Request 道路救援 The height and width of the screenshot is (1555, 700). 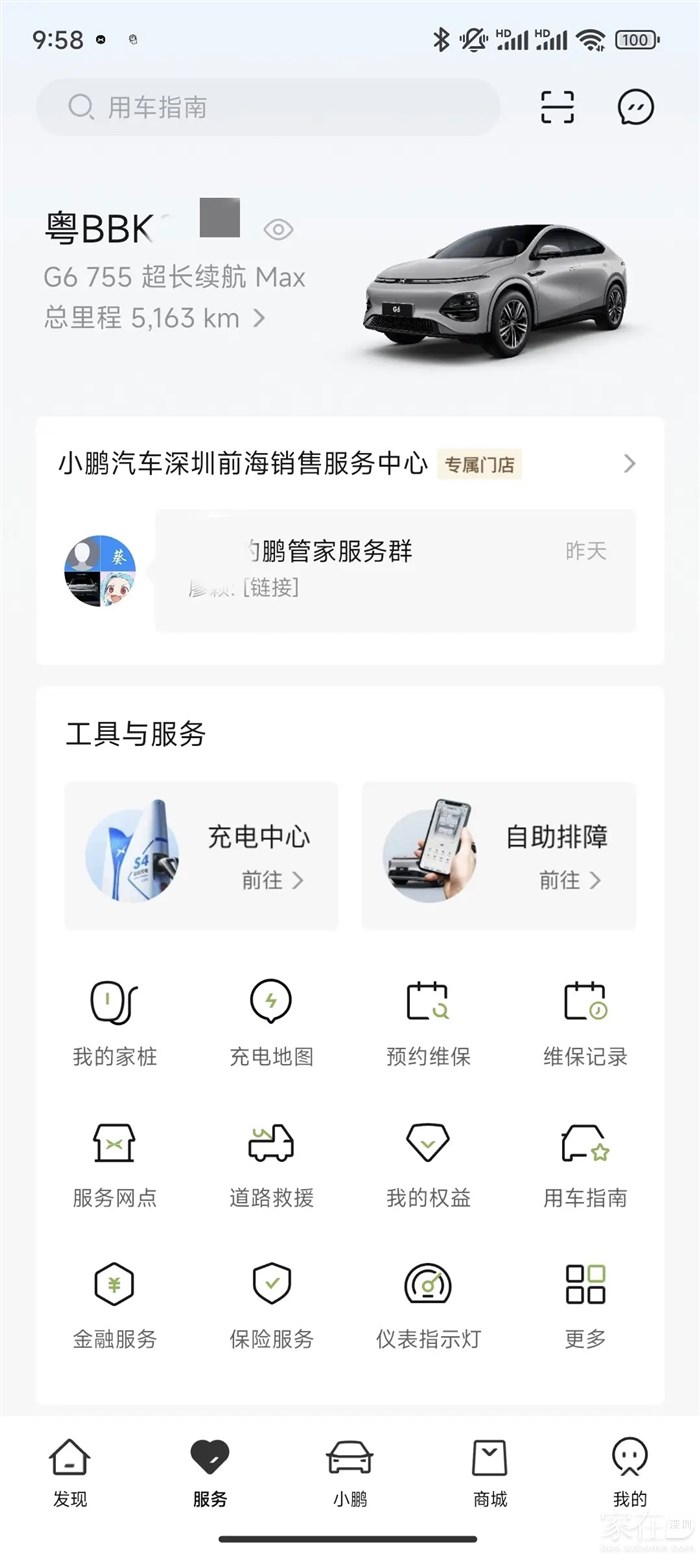(x=271, y=1163)
